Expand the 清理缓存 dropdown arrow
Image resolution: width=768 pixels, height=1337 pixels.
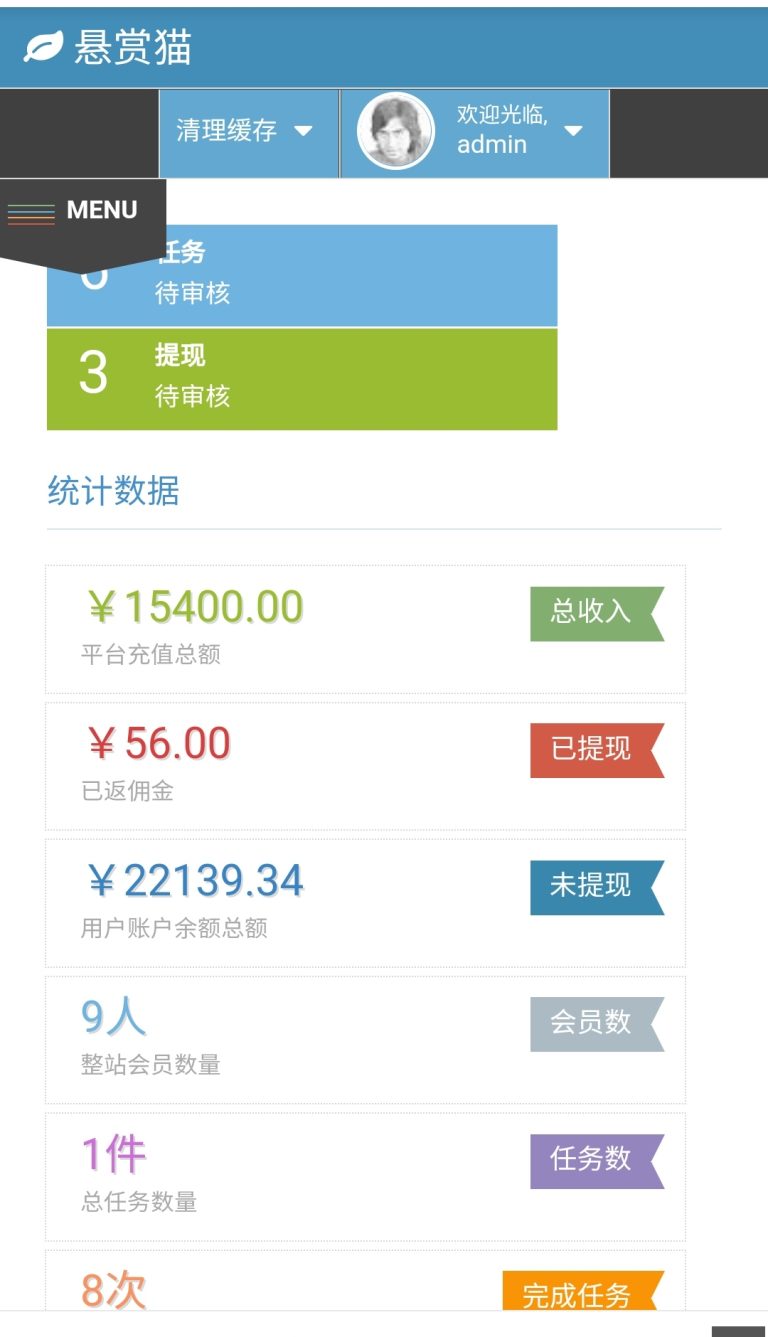(305, 131)
